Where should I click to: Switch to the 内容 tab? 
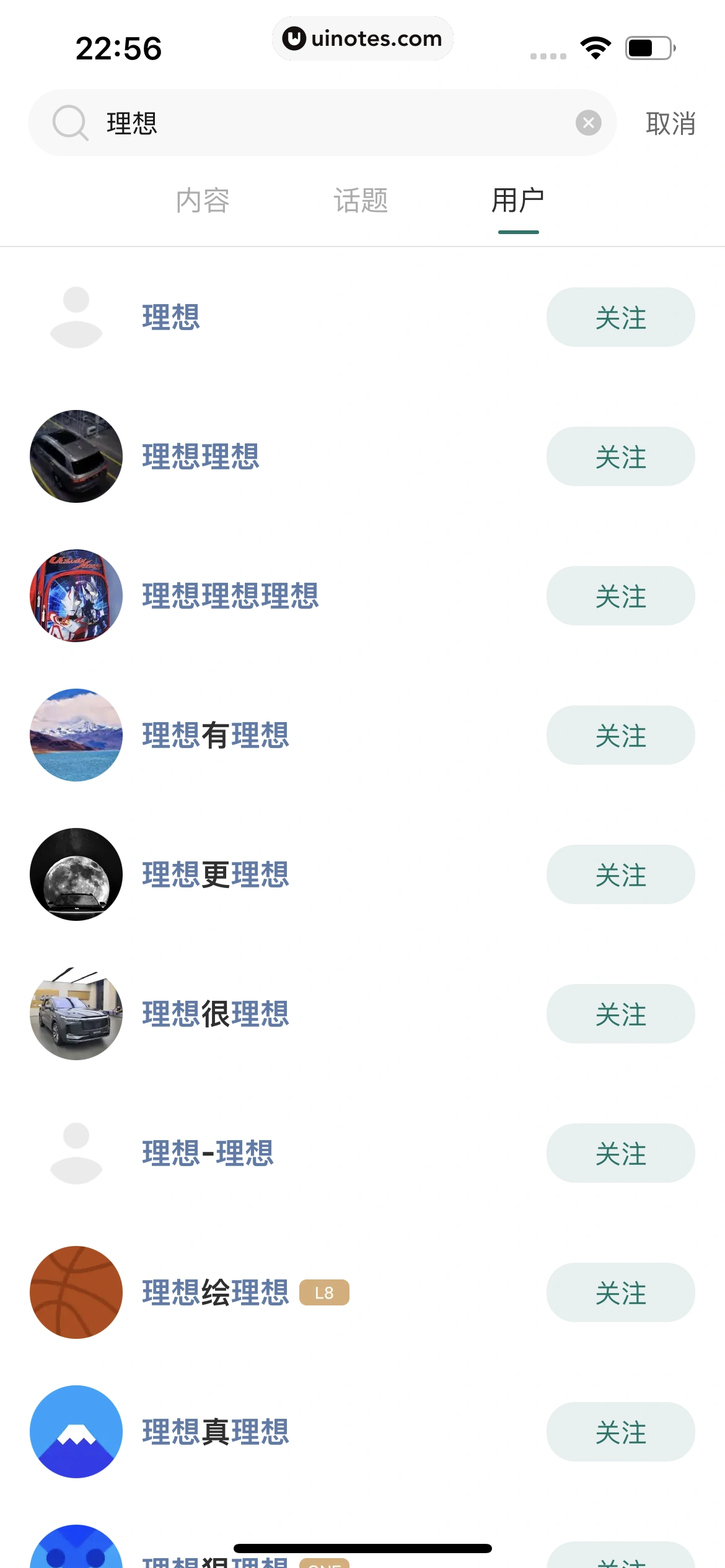(203, 199)
